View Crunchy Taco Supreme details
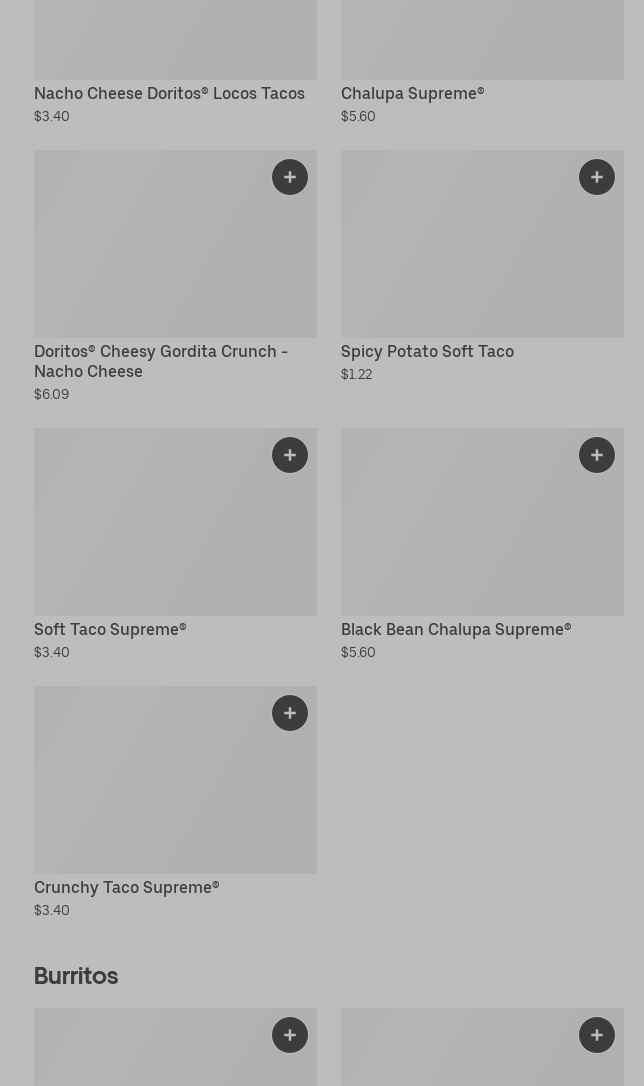This screenshot has height=1086, width=644. tap(127, 888)
